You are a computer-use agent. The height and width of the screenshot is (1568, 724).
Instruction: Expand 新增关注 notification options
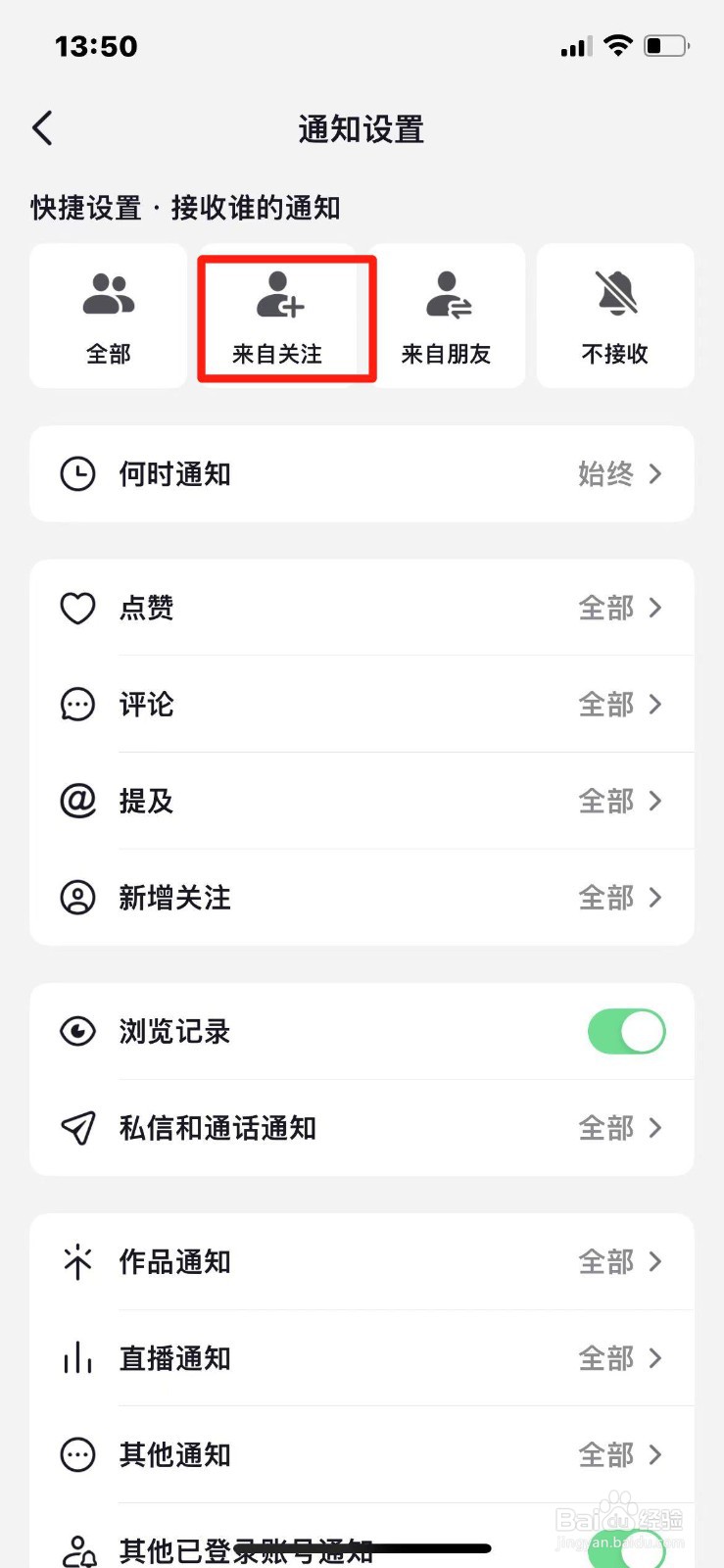pyautogui.click(x=654, y=898)
